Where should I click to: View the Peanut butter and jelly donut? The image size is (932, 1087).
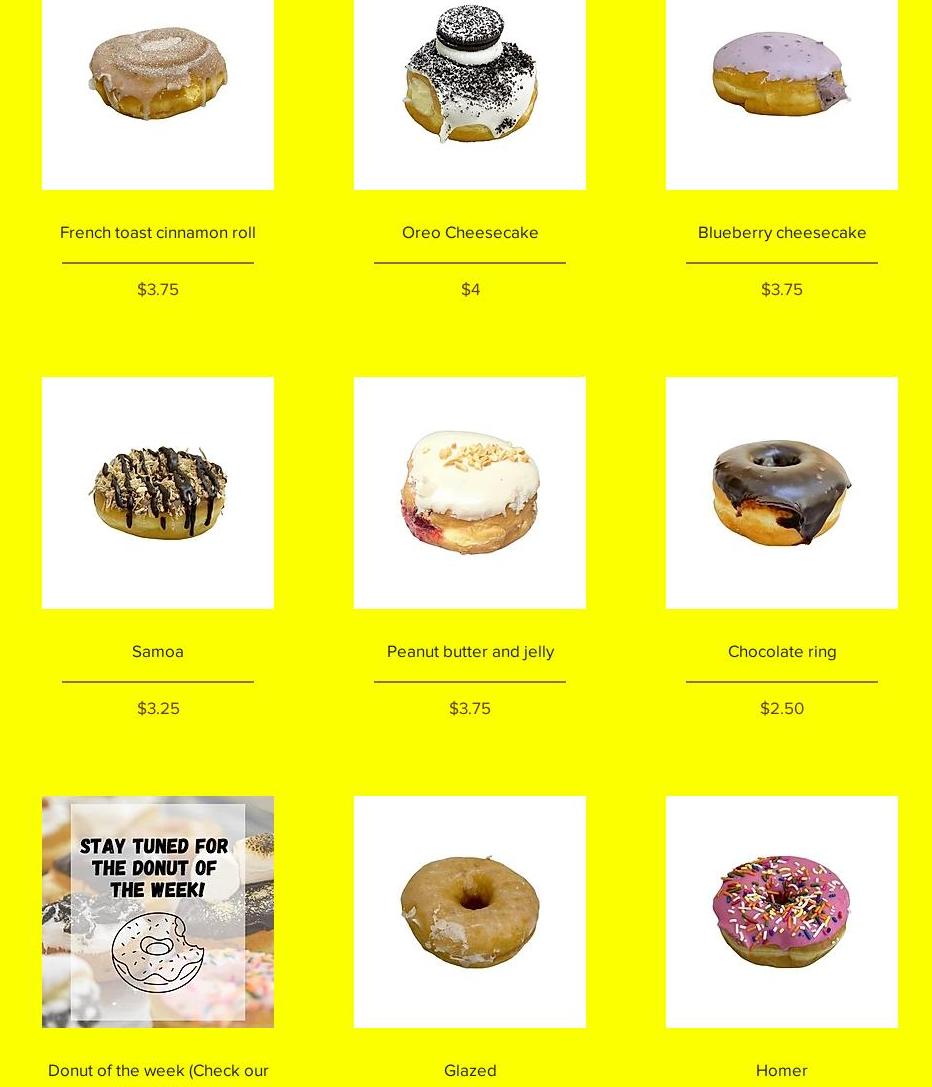point(470,493)
